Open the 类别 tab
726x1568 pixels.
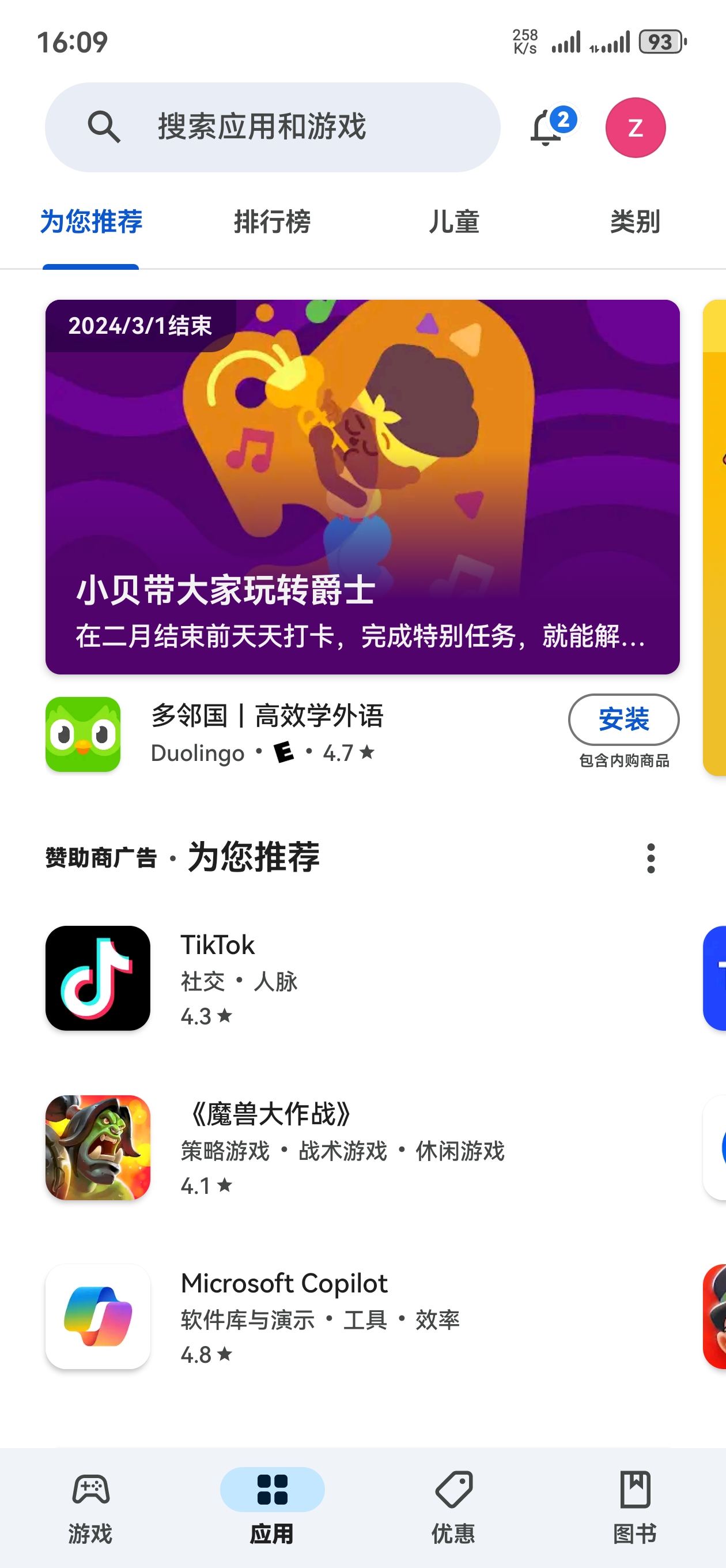point(636,222)
